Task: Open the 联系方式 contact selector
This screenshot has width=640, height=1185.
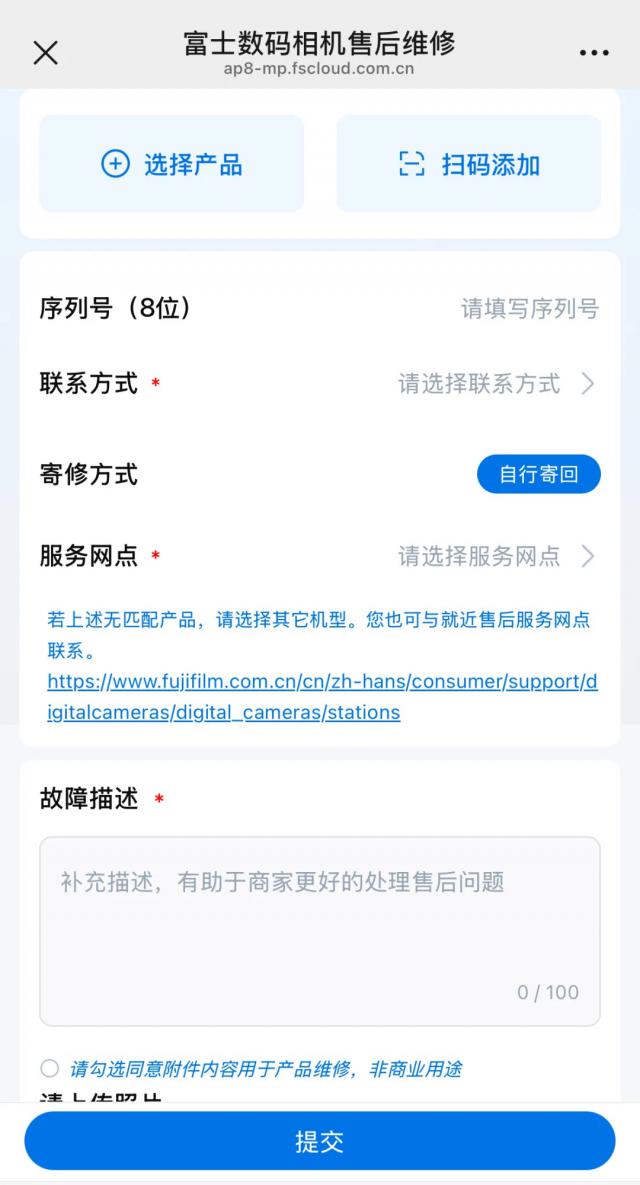Action: [x=496, y=384]
